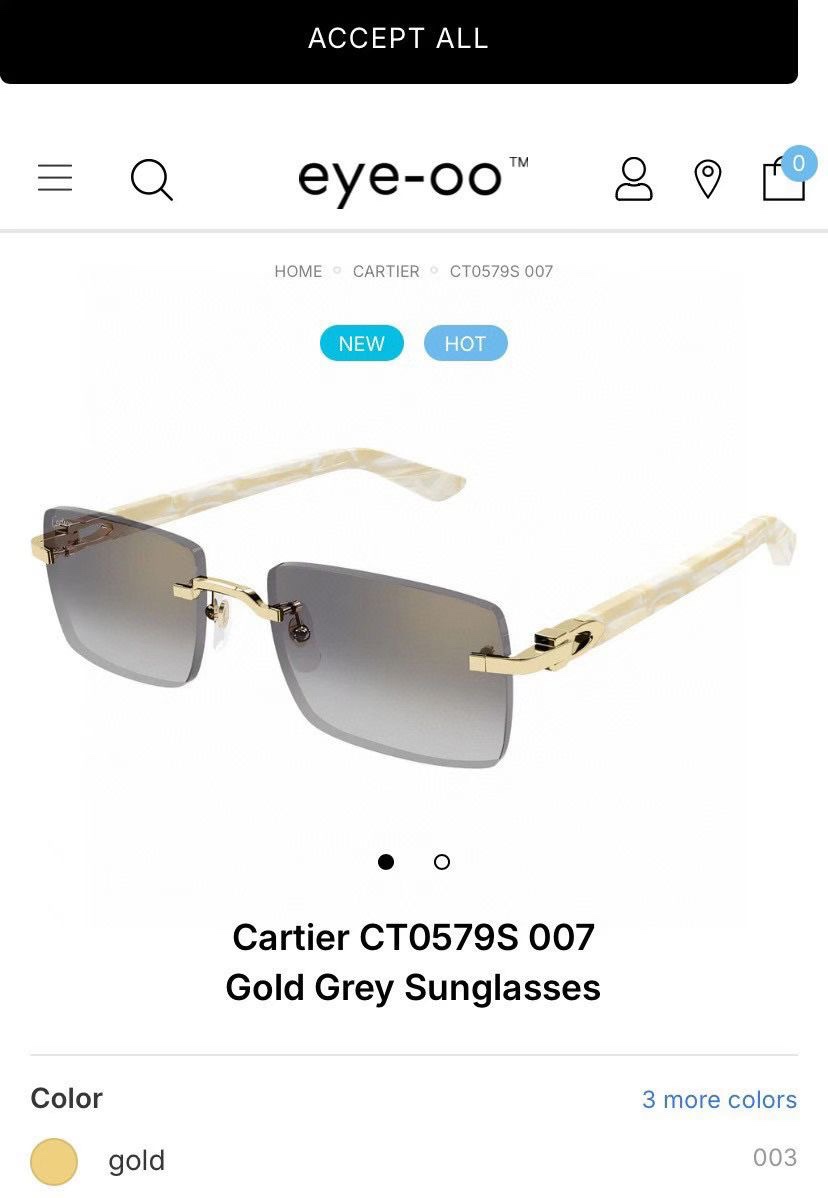Click the HOT product badge
828x1198 pixels.
pyautogui.click(x=465, y=343)
